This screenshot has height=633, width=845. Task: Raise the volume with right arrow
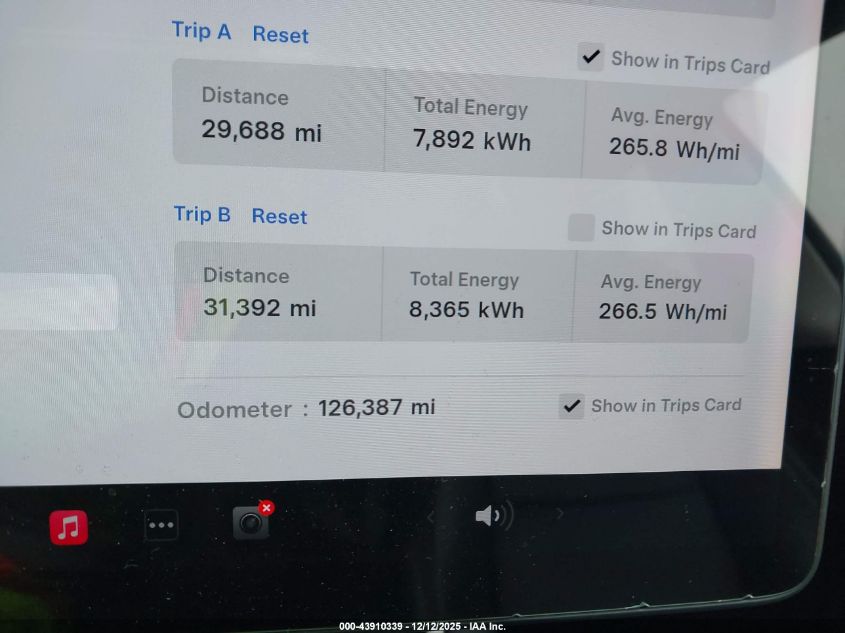pos(560,514)
